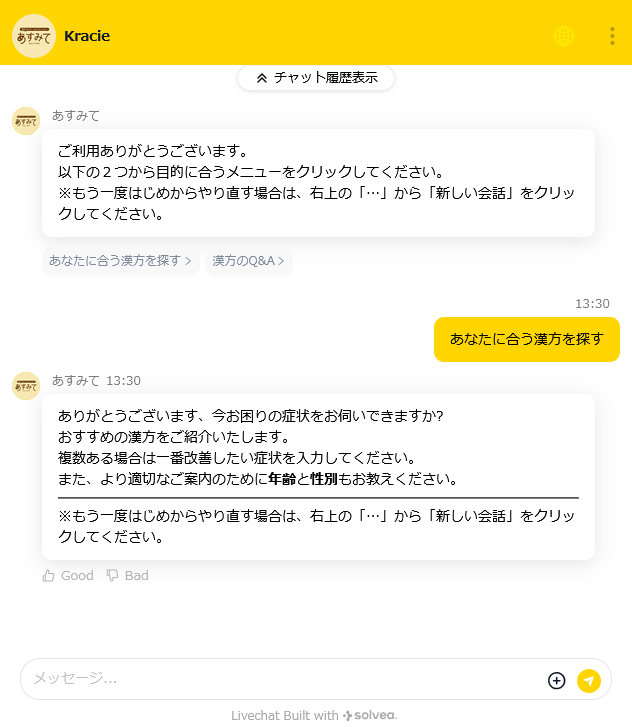This screenshot has height=727, width=632.
Task: Mark the reply as Bad
Action: (x=128, y=575)
